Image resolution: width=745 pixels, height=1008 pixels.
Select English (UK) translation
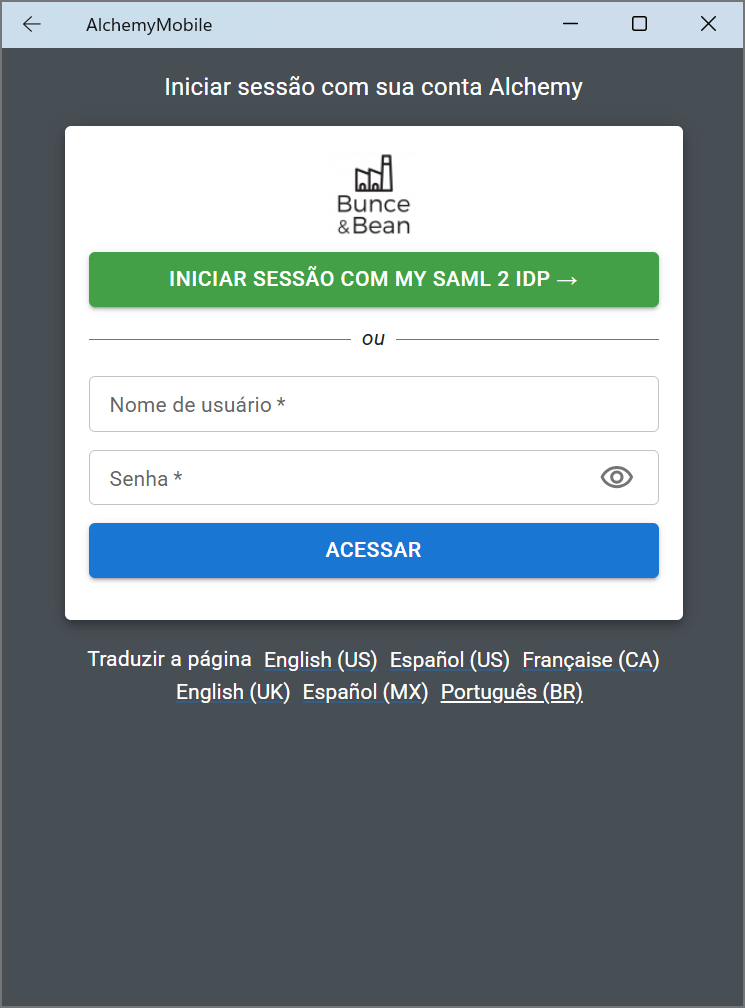pos(232,692)
